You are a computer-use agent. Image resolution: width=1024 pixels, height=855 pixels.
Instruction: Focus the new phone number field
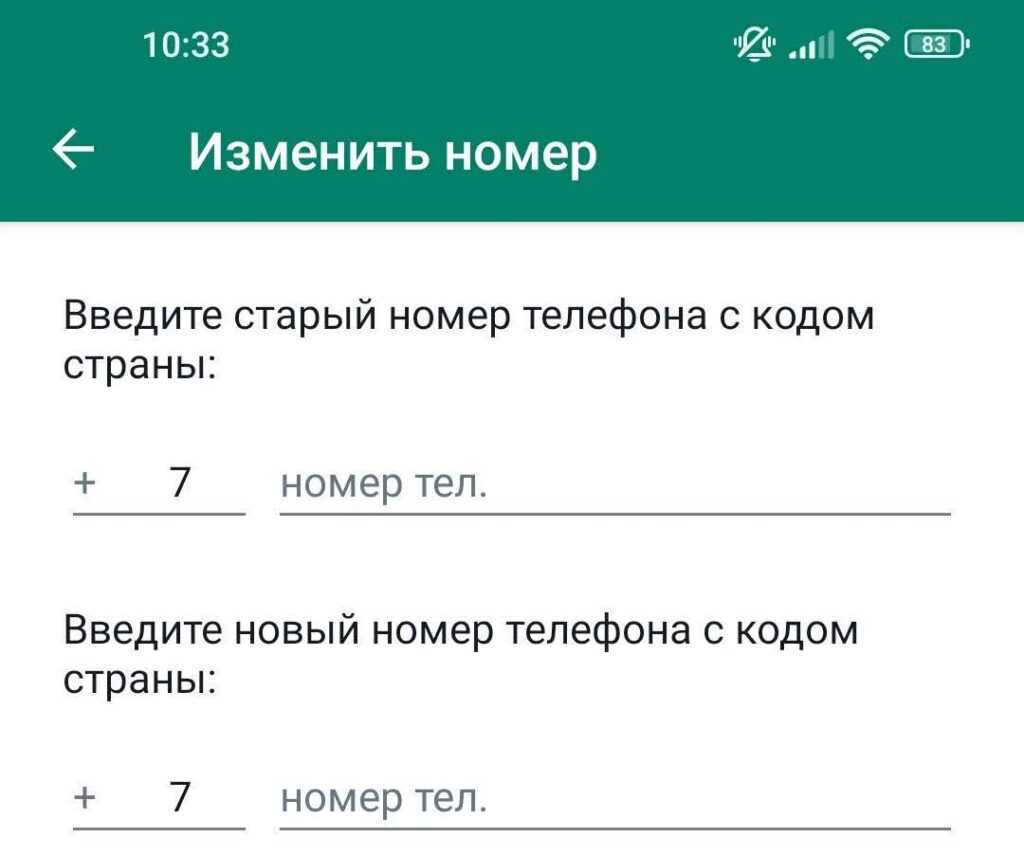pyautogui.click(x=613, y=800)
